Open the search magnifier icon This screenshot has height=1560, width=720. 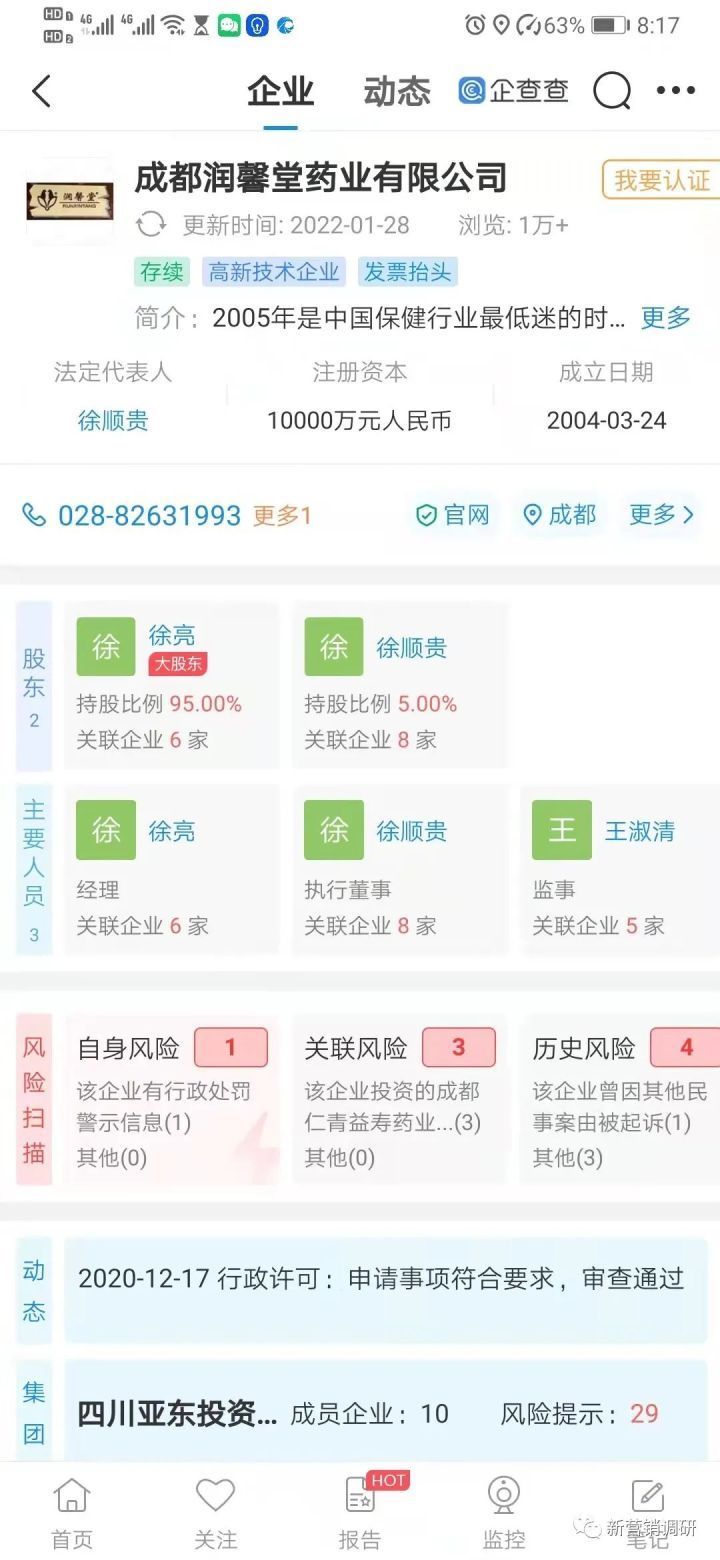[x=612, y=91]
